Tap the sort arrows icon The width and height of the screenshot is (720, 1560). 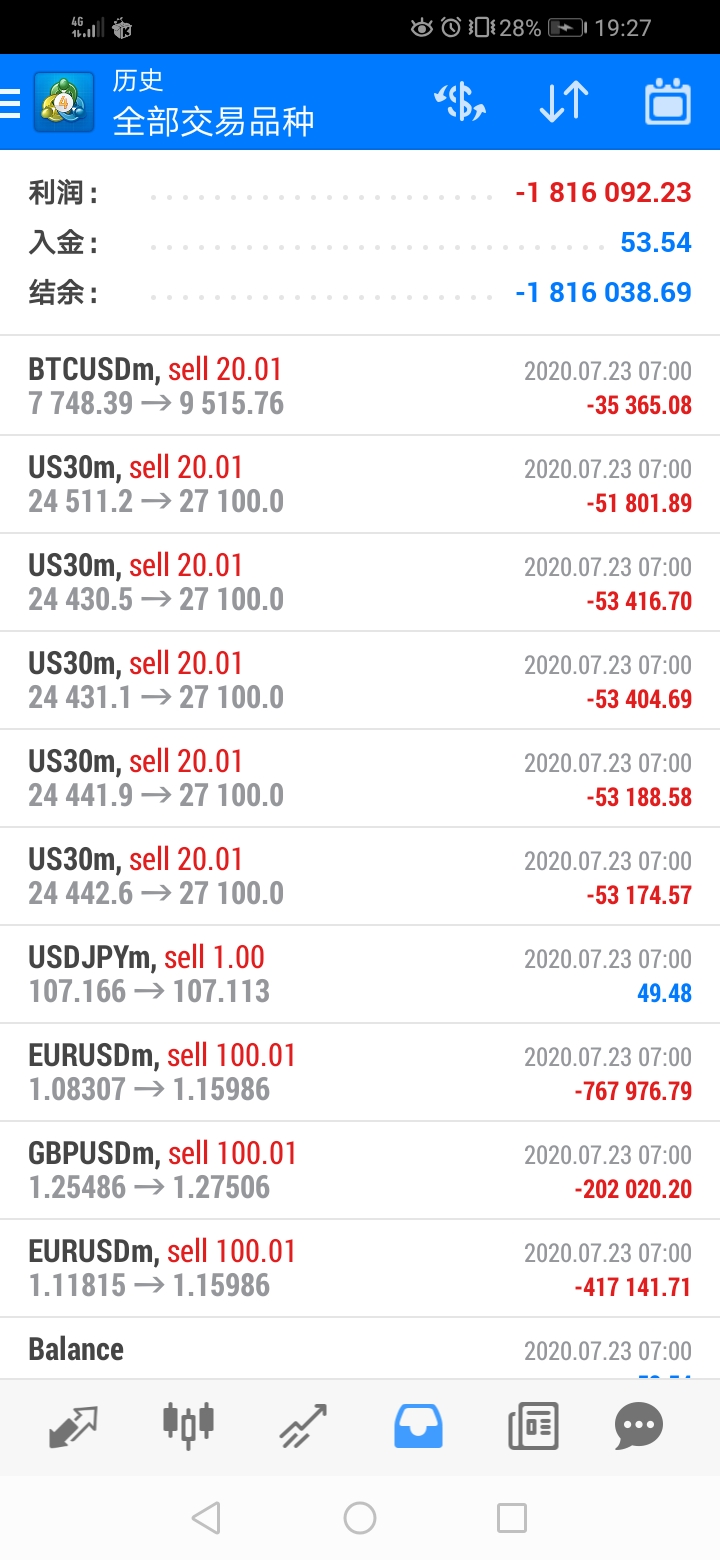pyautogui.click(x=564, y=103)
